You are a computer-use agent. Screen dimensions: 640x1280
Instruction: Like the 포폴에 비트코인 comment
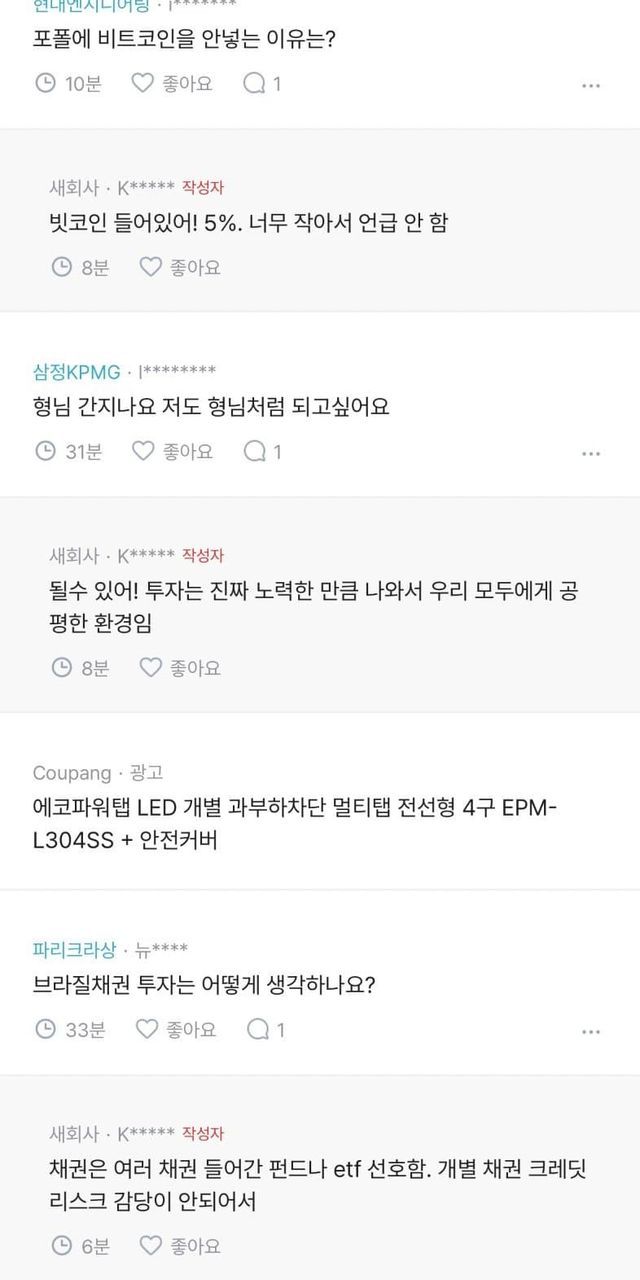pyautogui.click(x=173, y=83)
